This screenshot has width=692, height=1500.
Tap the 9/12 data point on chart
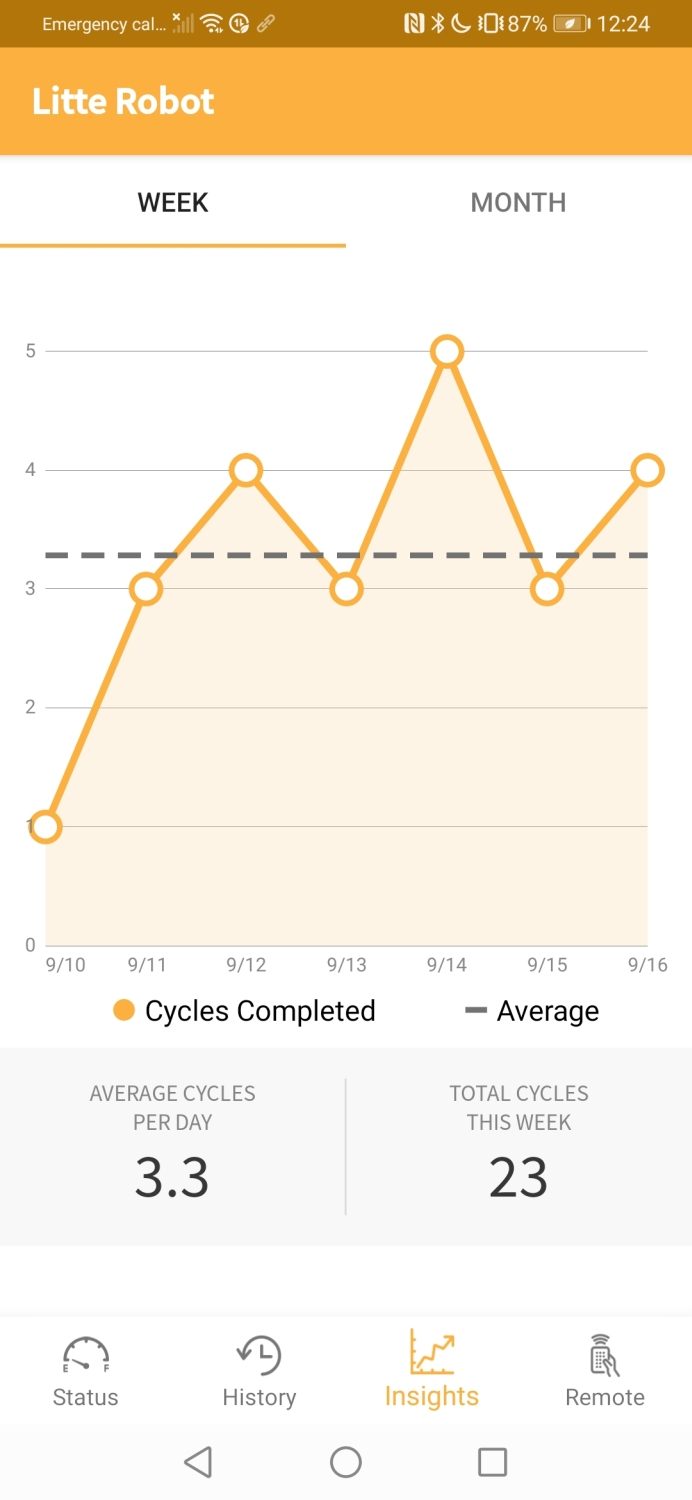tap(246, 470)
